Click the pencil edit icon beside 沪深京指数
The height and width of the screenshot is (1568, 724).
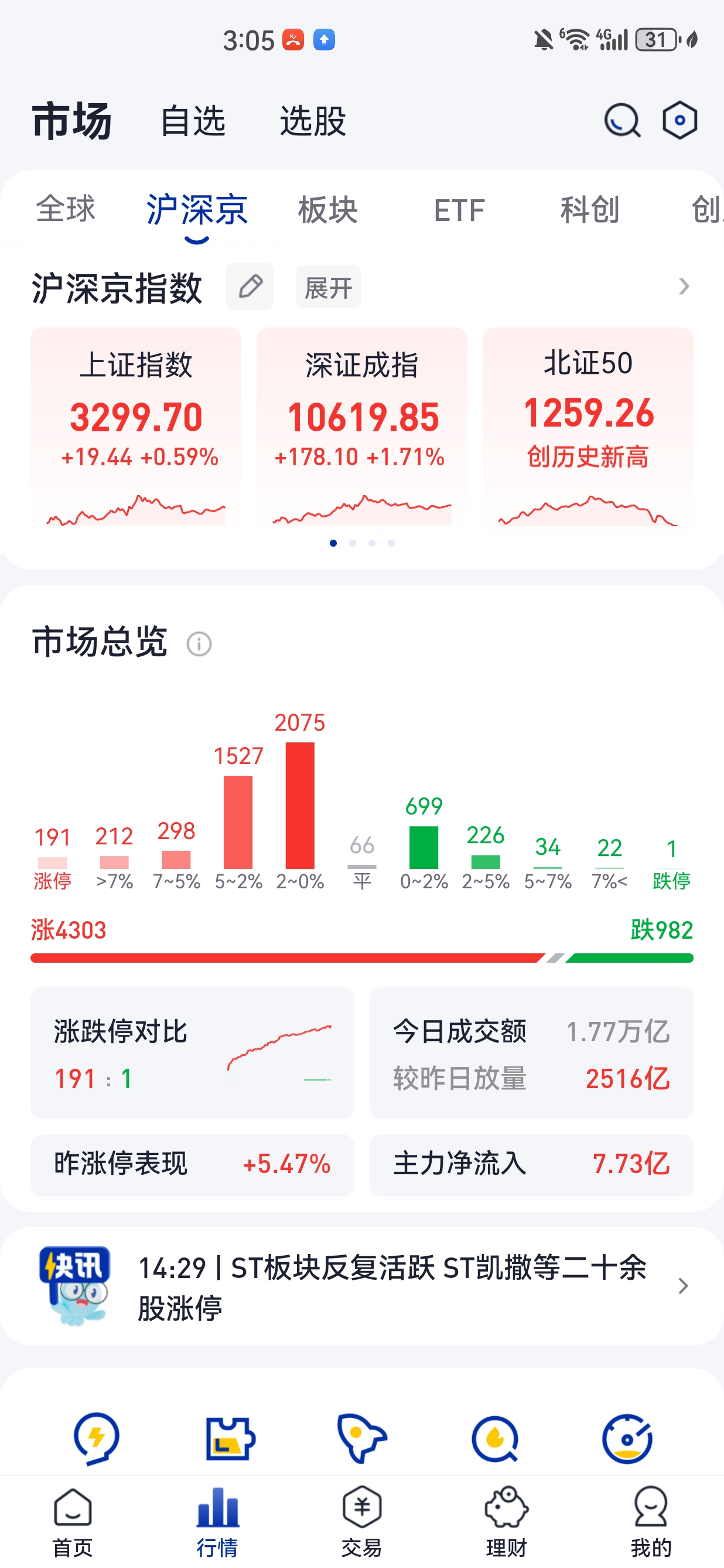coord(250,286)
